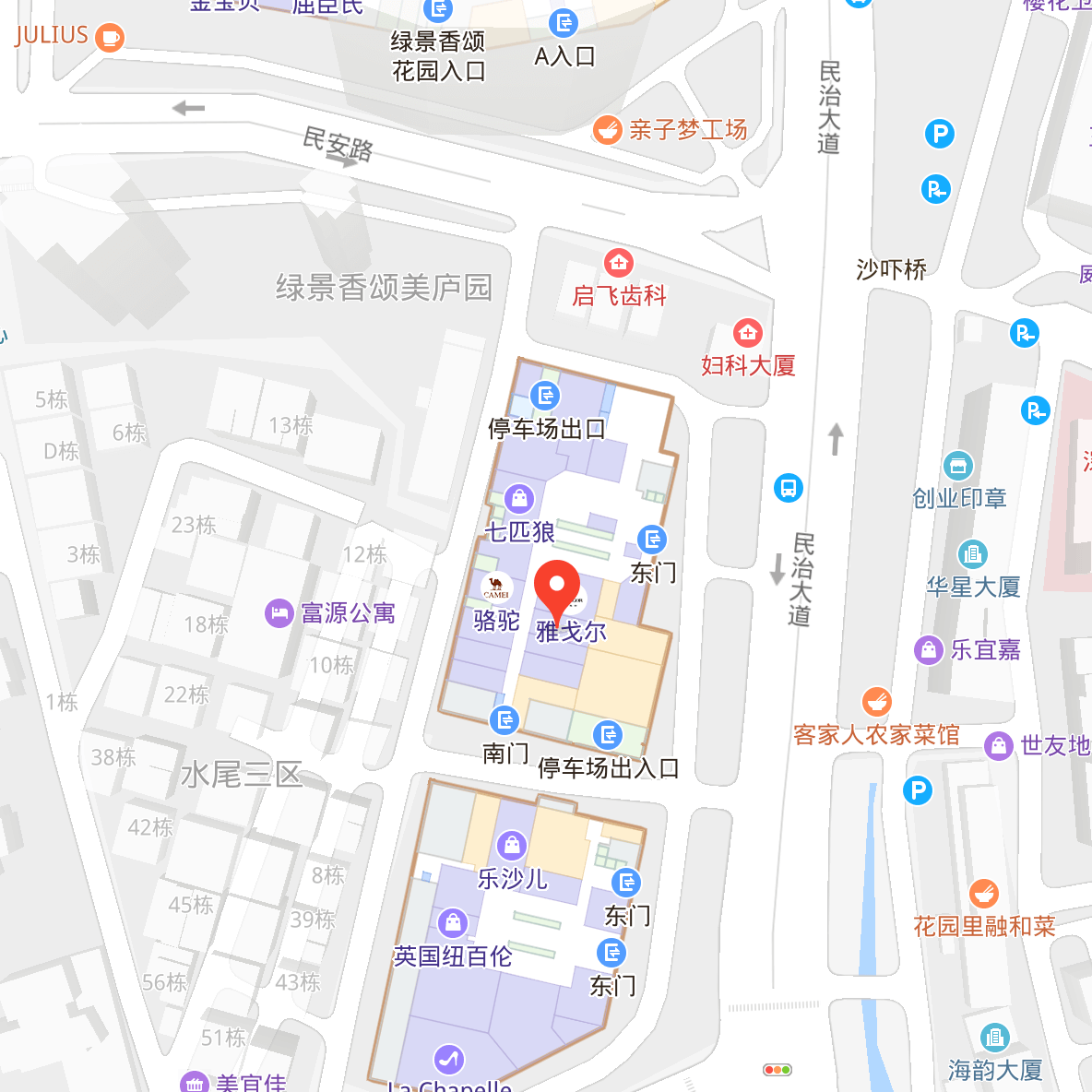Tap the 妇科大厦 hospital marker

747,333
